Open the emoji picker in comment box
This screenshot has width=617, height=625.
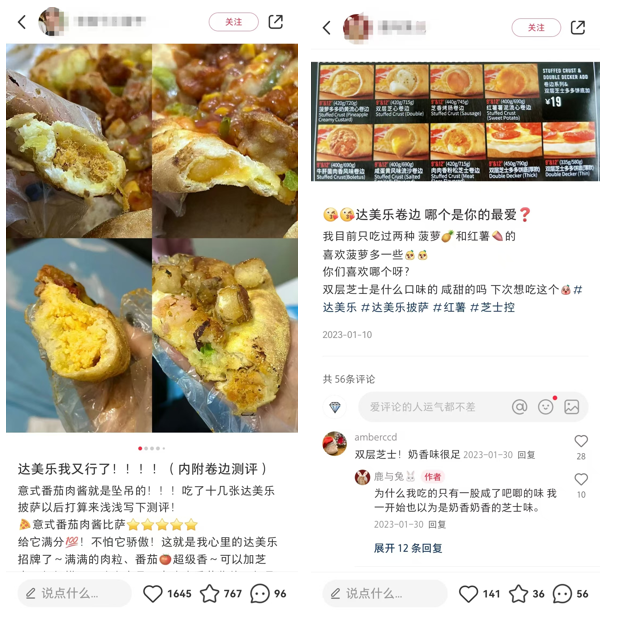545,407
